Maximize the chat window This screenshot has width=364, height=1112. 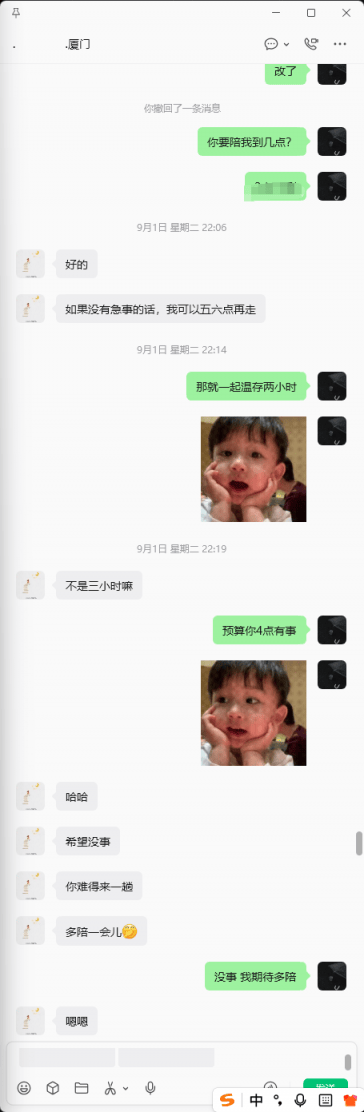pyautogui.click(x=311, y=13)
